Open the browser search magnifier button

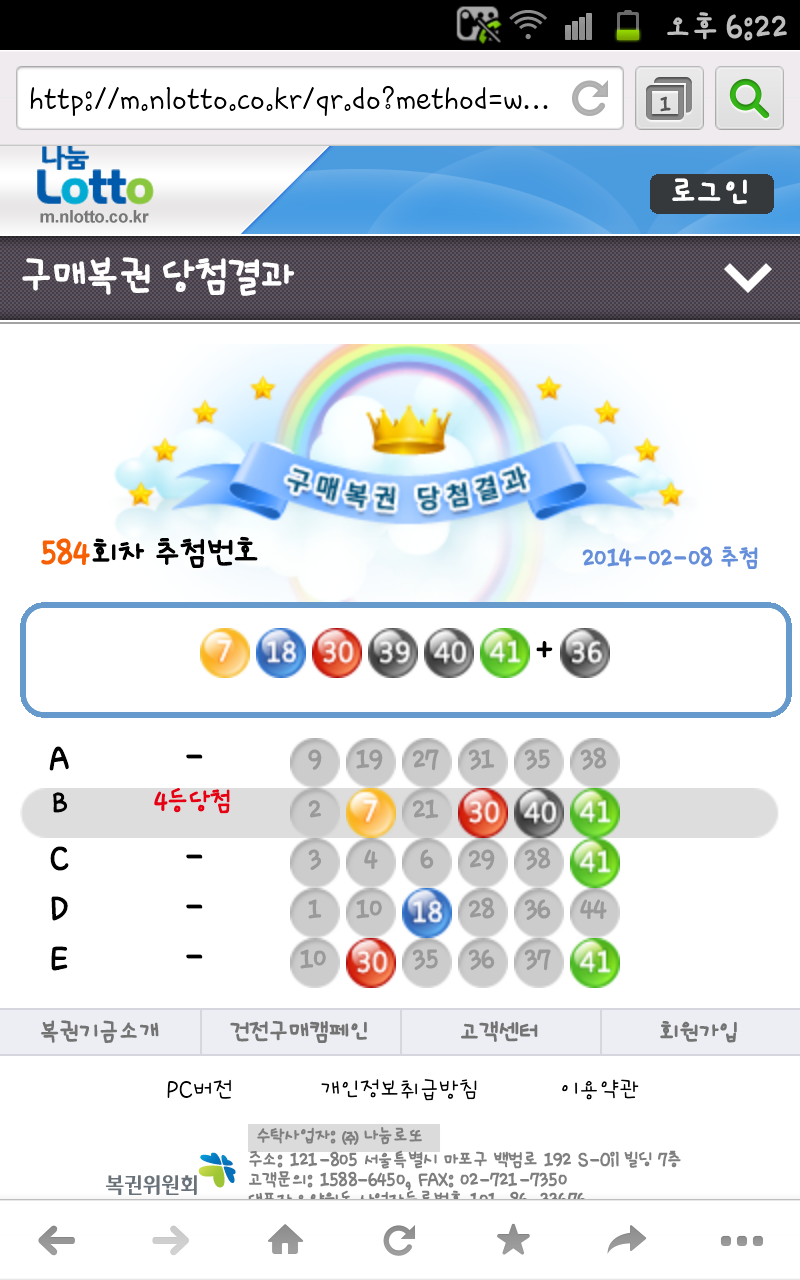tap(749, 98)
